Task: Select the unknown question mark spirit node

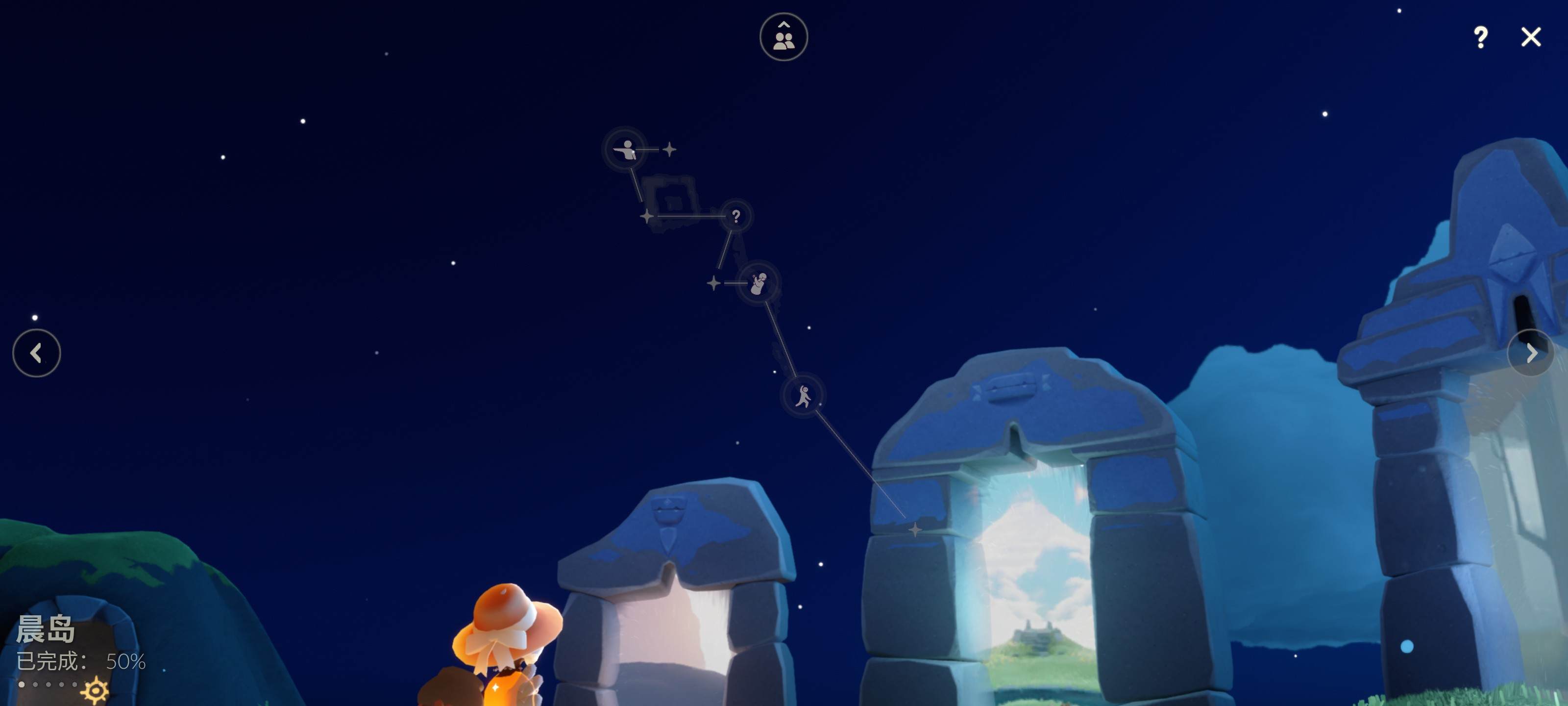Action: [x=736, y=216]
